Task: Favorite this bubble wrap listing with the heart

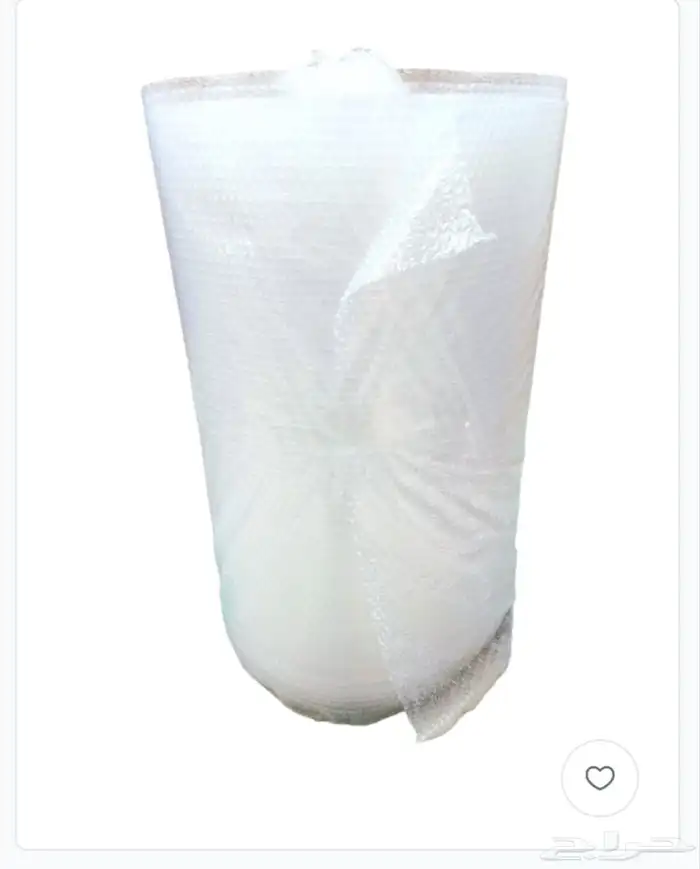Action: 599,778
